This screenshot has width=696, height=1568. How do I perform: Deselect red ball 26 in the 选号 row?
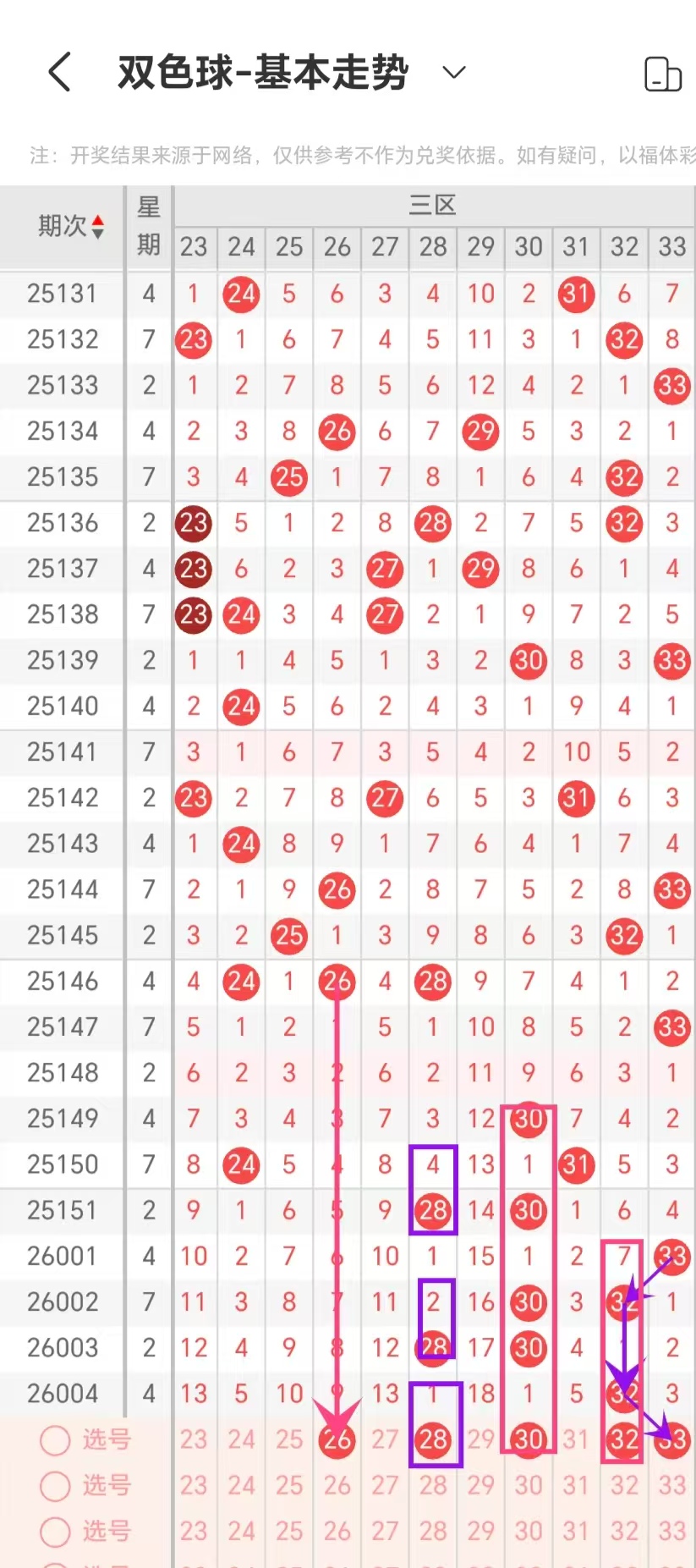[x=337, y=1439]
